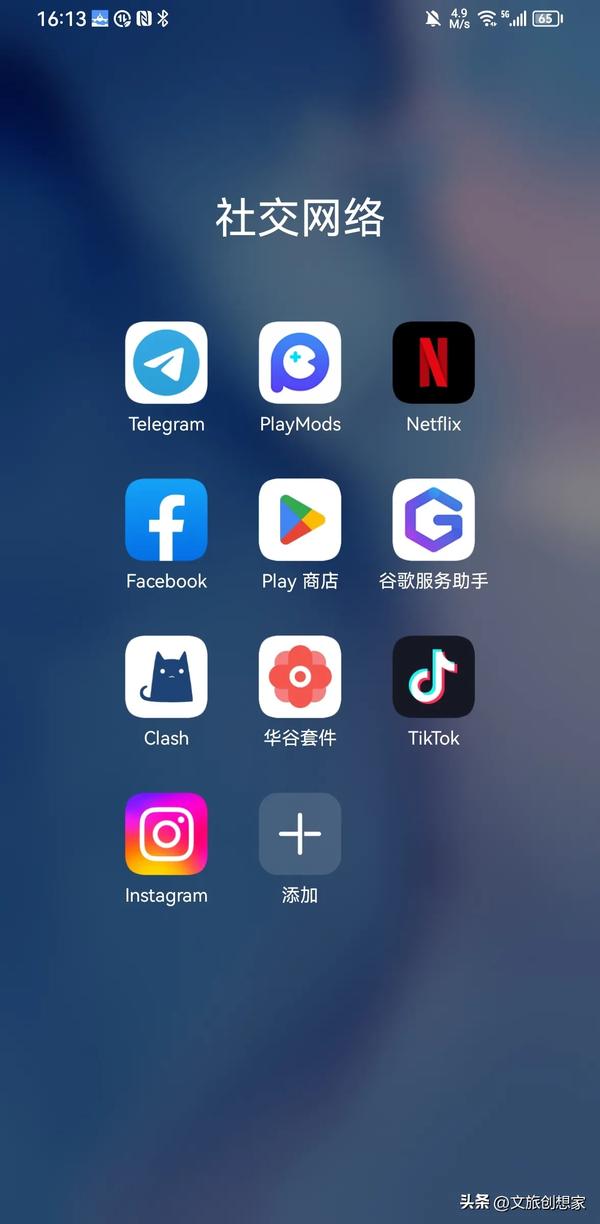Open Instagram
The image size is (600, 1224).
click(166, 834)
